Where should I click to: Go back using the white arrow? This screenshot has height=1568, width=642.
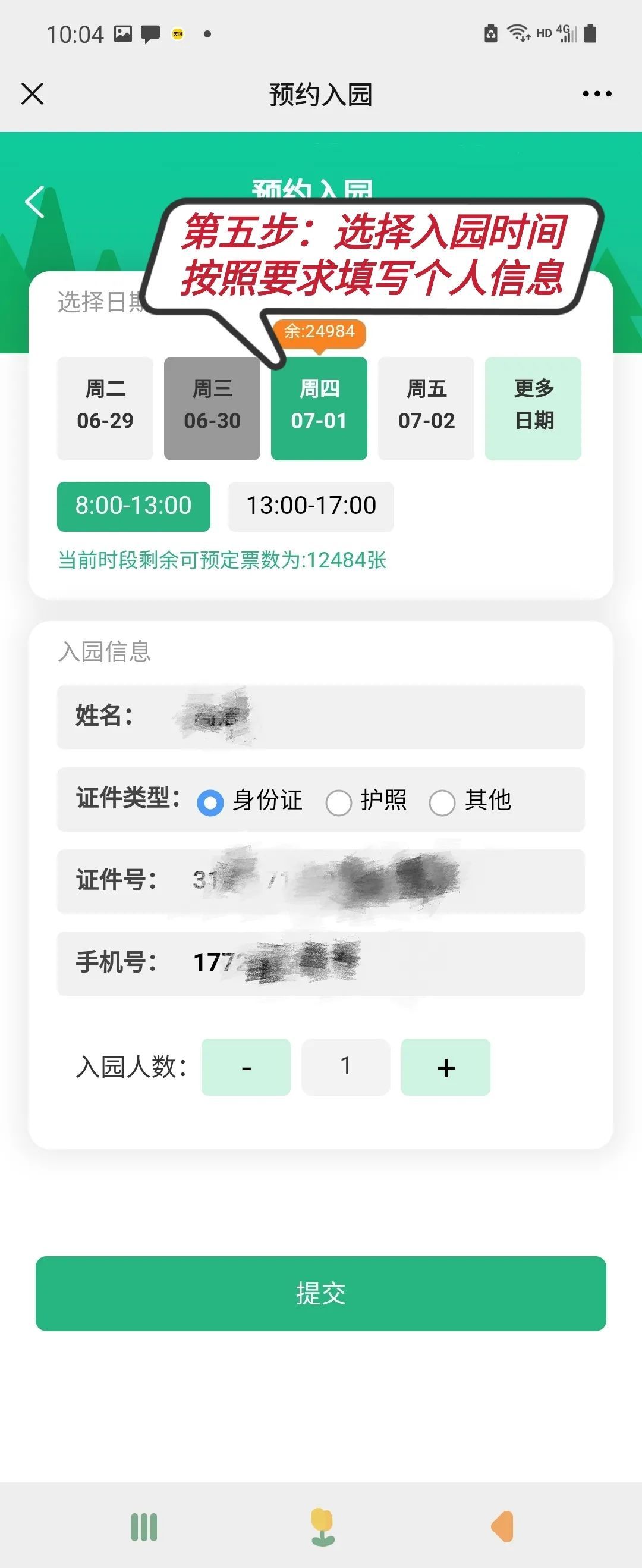tap(35, 202)
